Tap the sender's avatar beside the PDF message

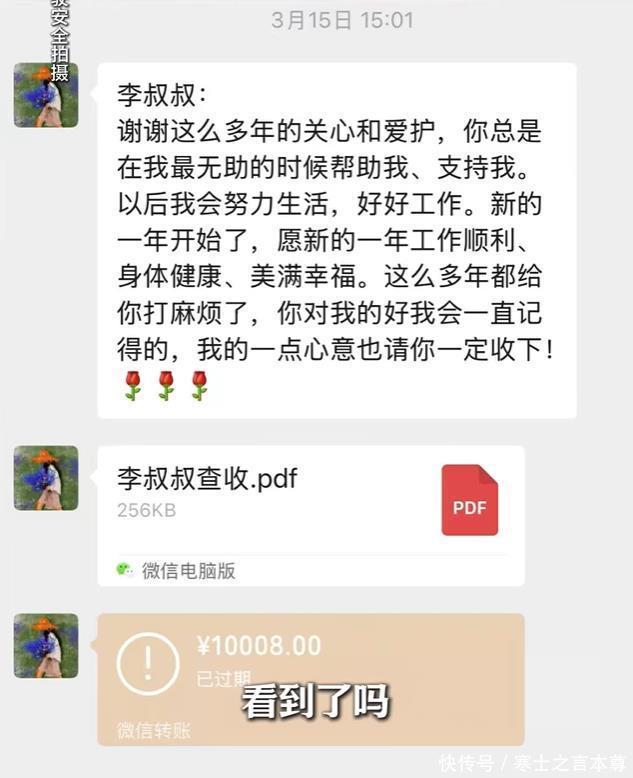[x=46, y=478]
